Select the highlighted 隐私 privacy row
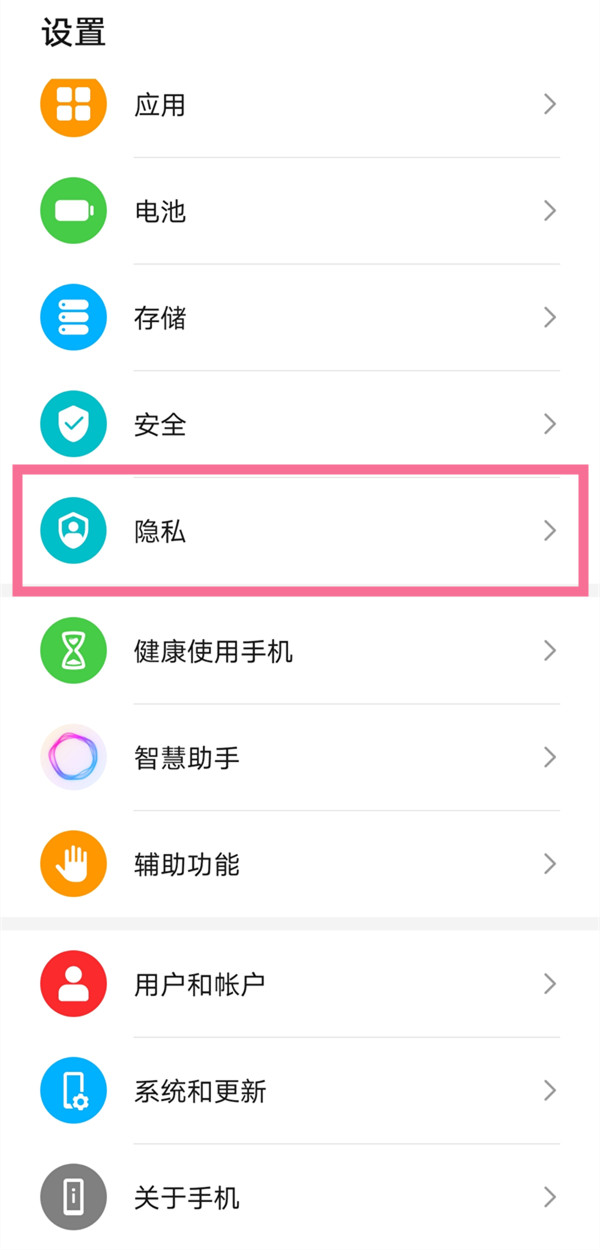This screenshot has height=1250, width=600. (x=300, y=531)
